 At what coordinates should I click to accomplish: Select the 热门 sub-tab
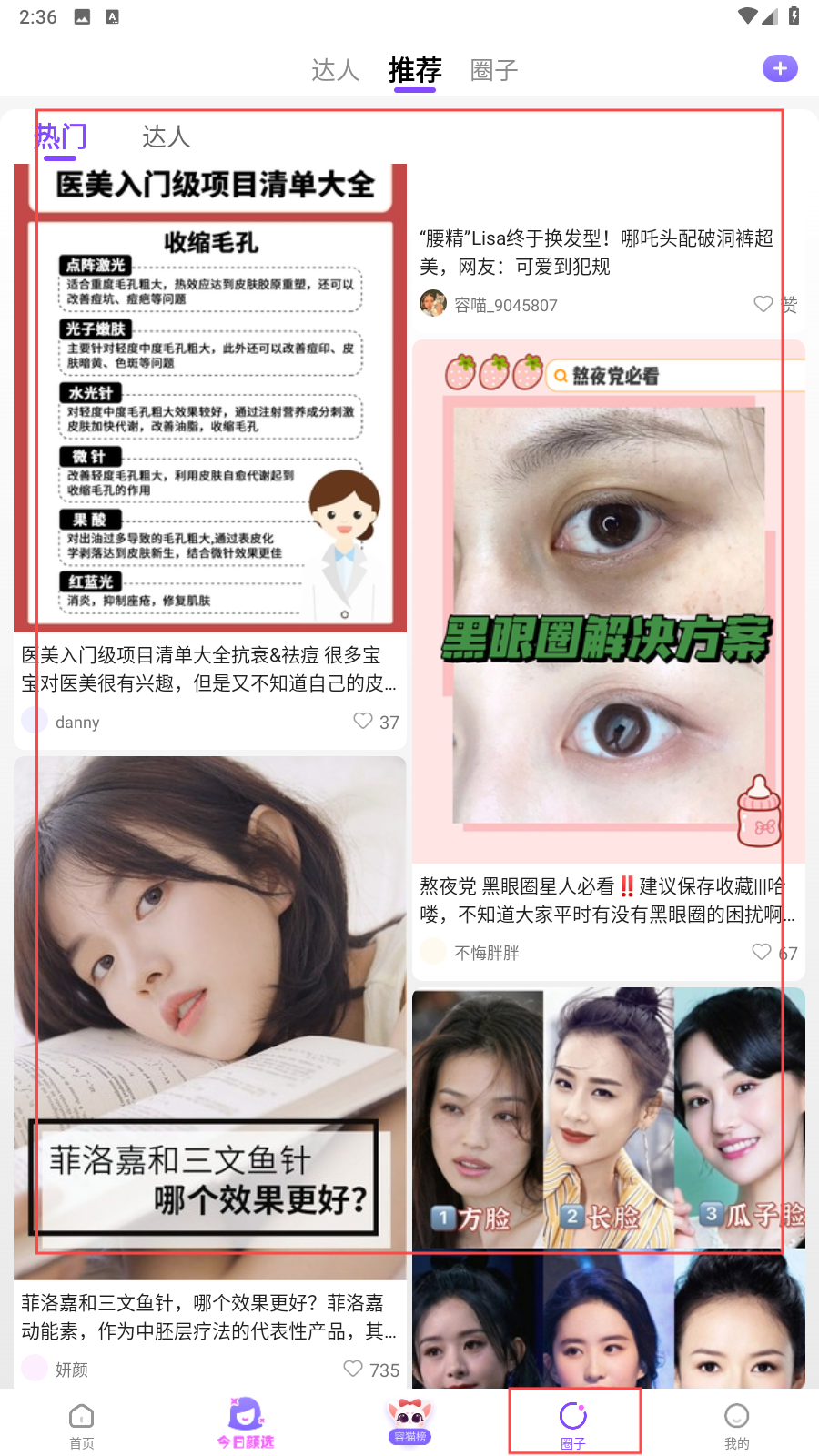coord(61,136)
